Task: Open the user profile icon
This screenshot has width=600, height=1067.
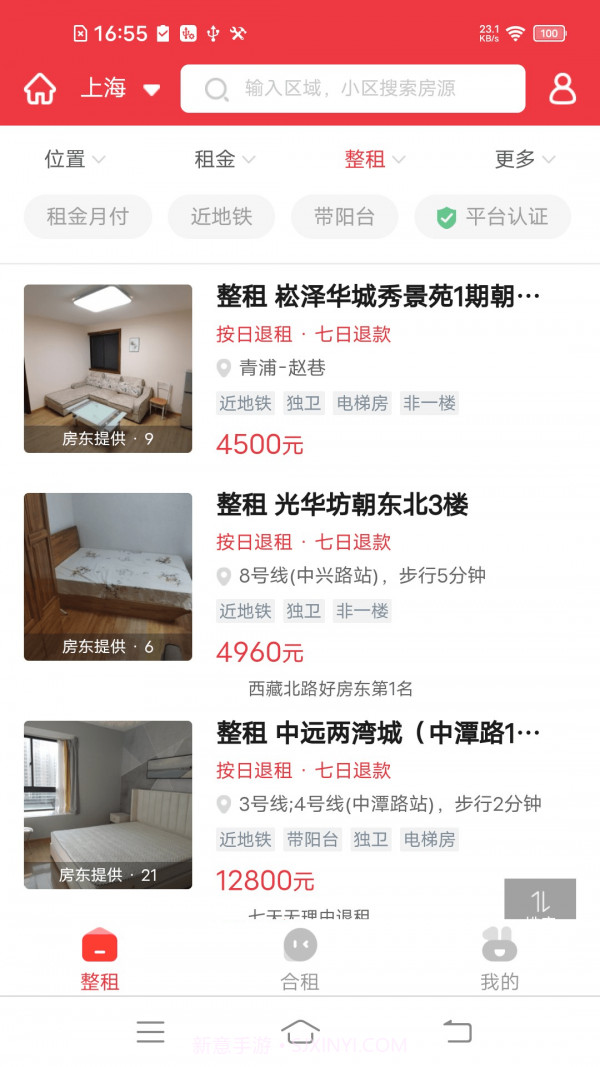Action: tap(563, 89)
